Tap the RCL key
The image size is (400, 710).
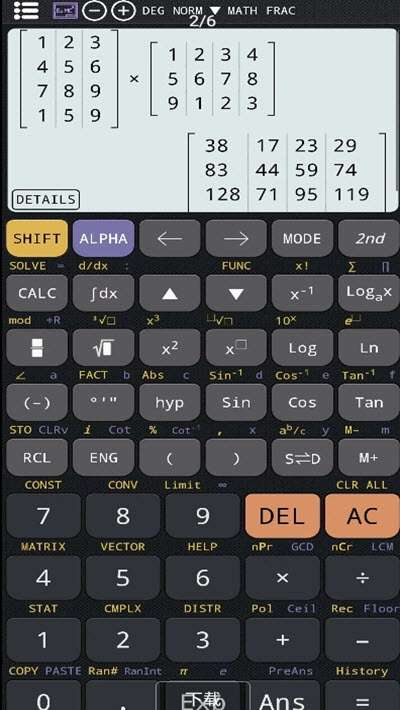(37, 458)
